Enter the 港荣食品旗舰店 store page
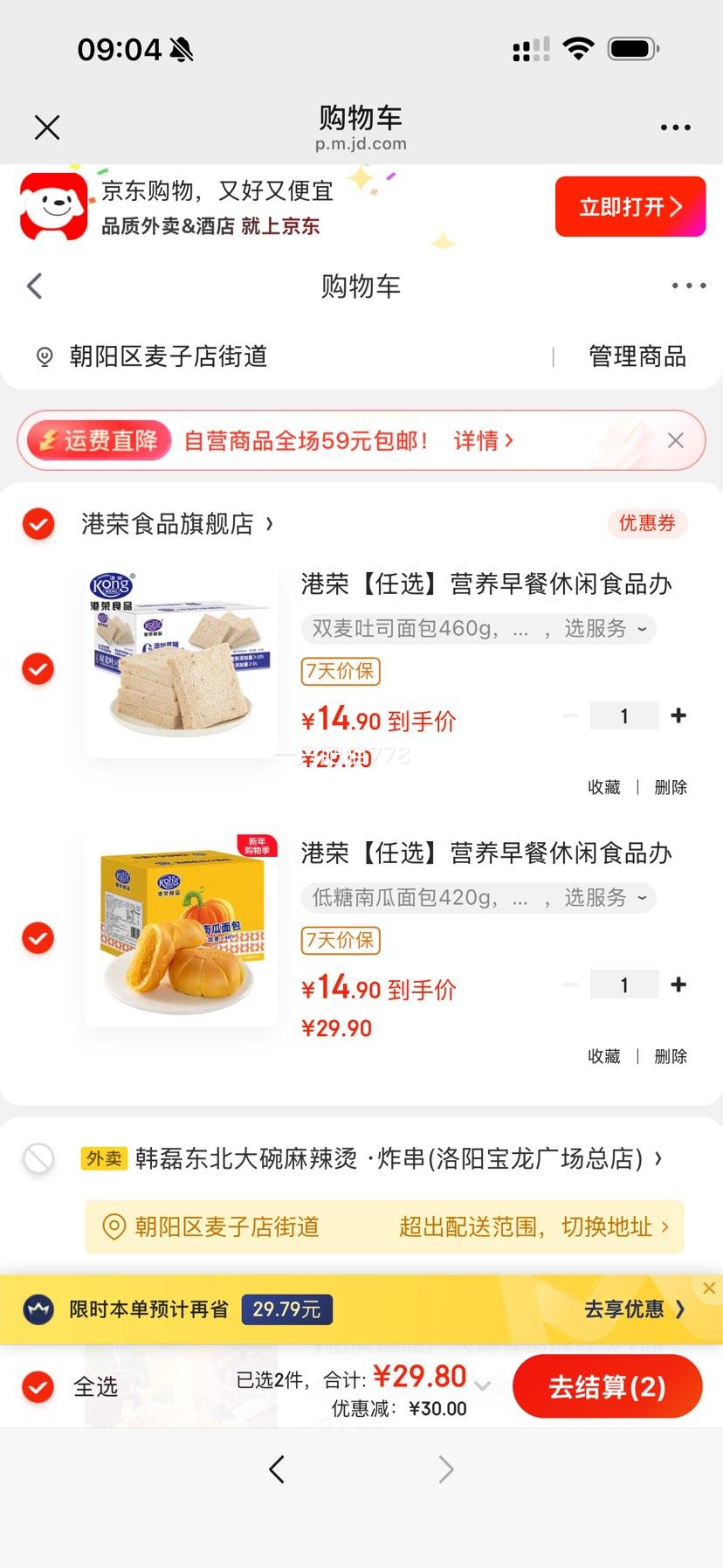 [x=169, y=524]
